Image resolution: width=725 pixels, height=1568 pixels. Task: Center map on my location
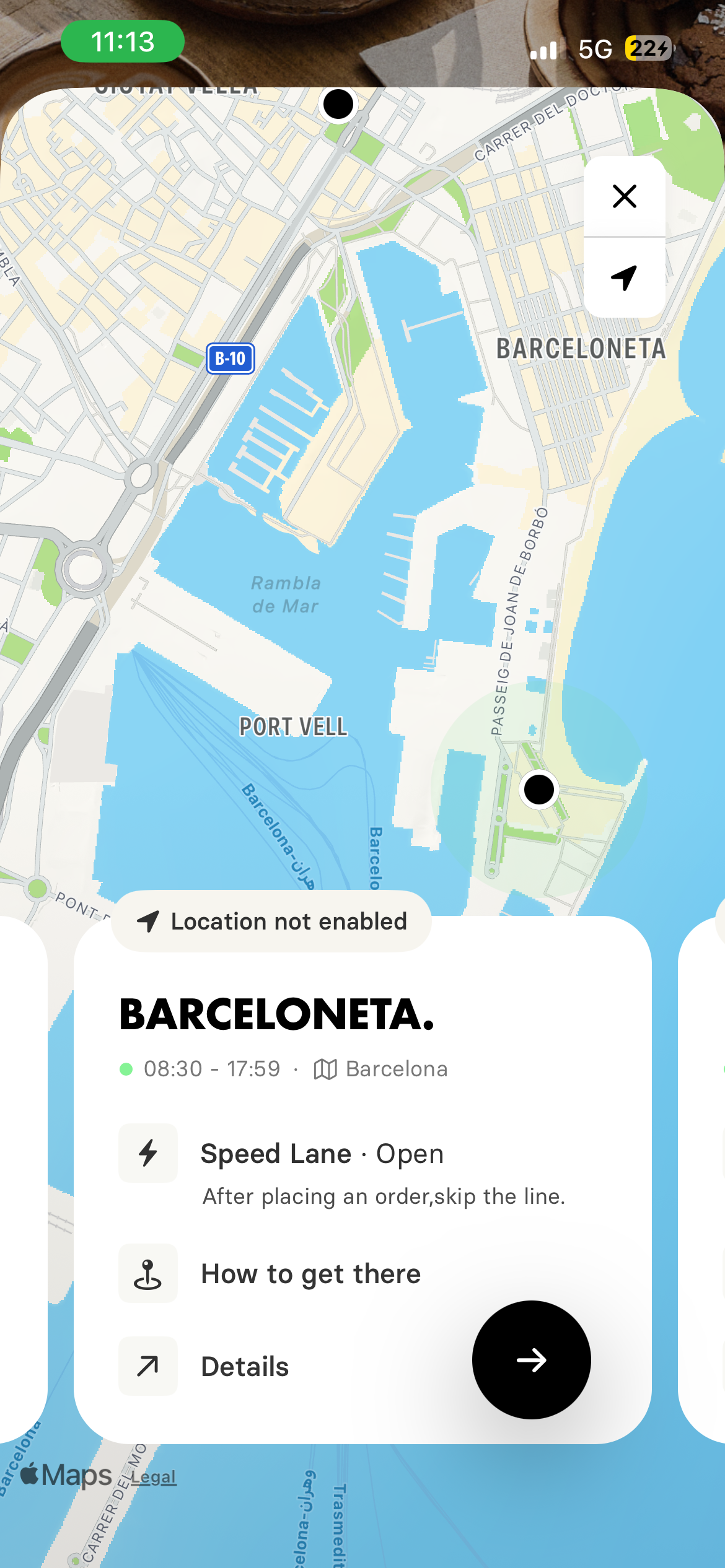click(x=625, y=277)
